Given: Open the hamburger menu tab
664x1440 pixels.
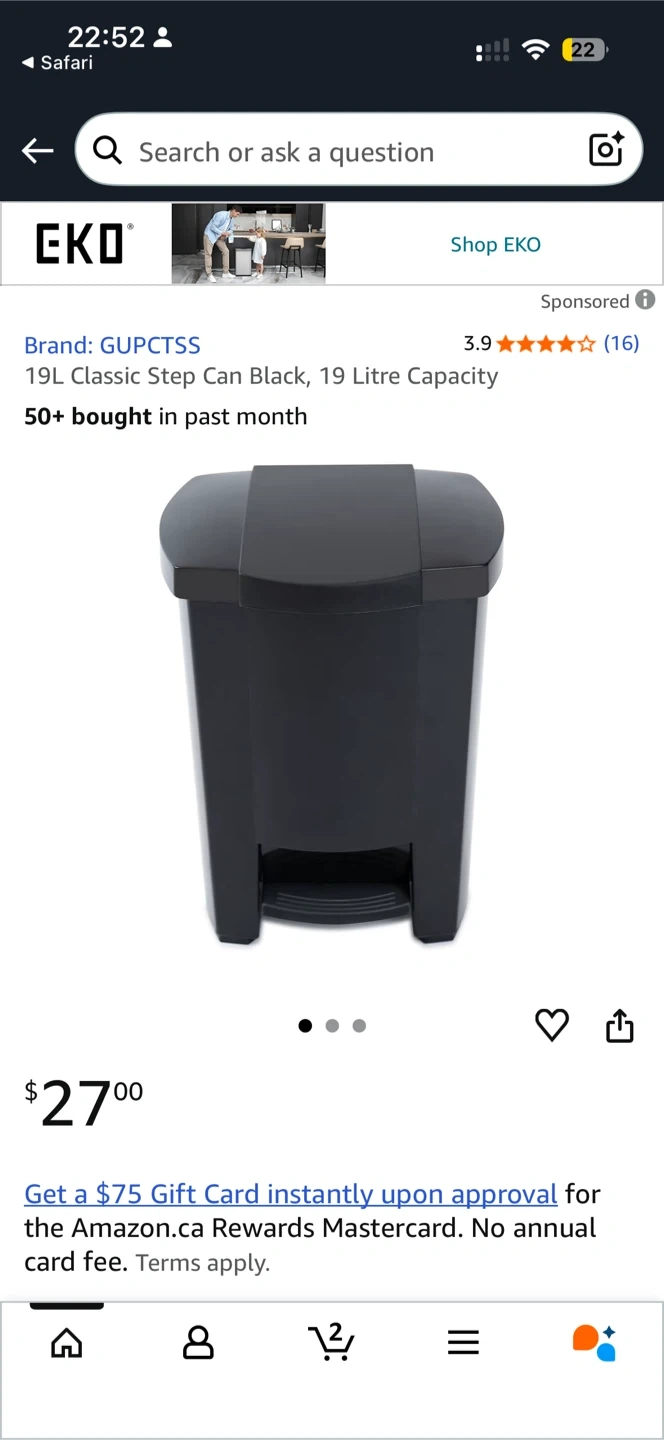Looking at the screenshot, I should 463,1343.
